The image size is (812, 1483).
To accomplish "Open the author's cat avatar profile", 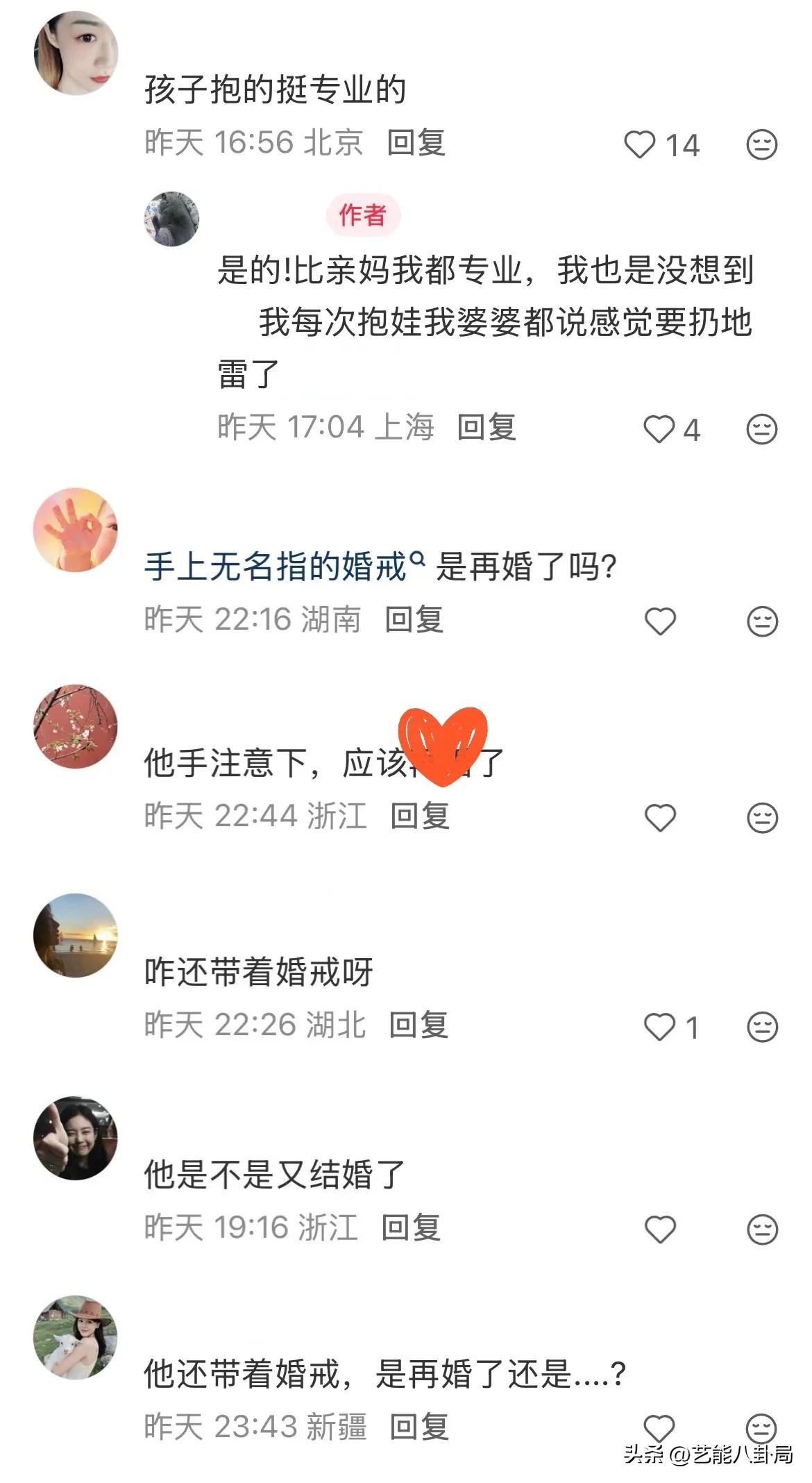I will coord(171,219).
